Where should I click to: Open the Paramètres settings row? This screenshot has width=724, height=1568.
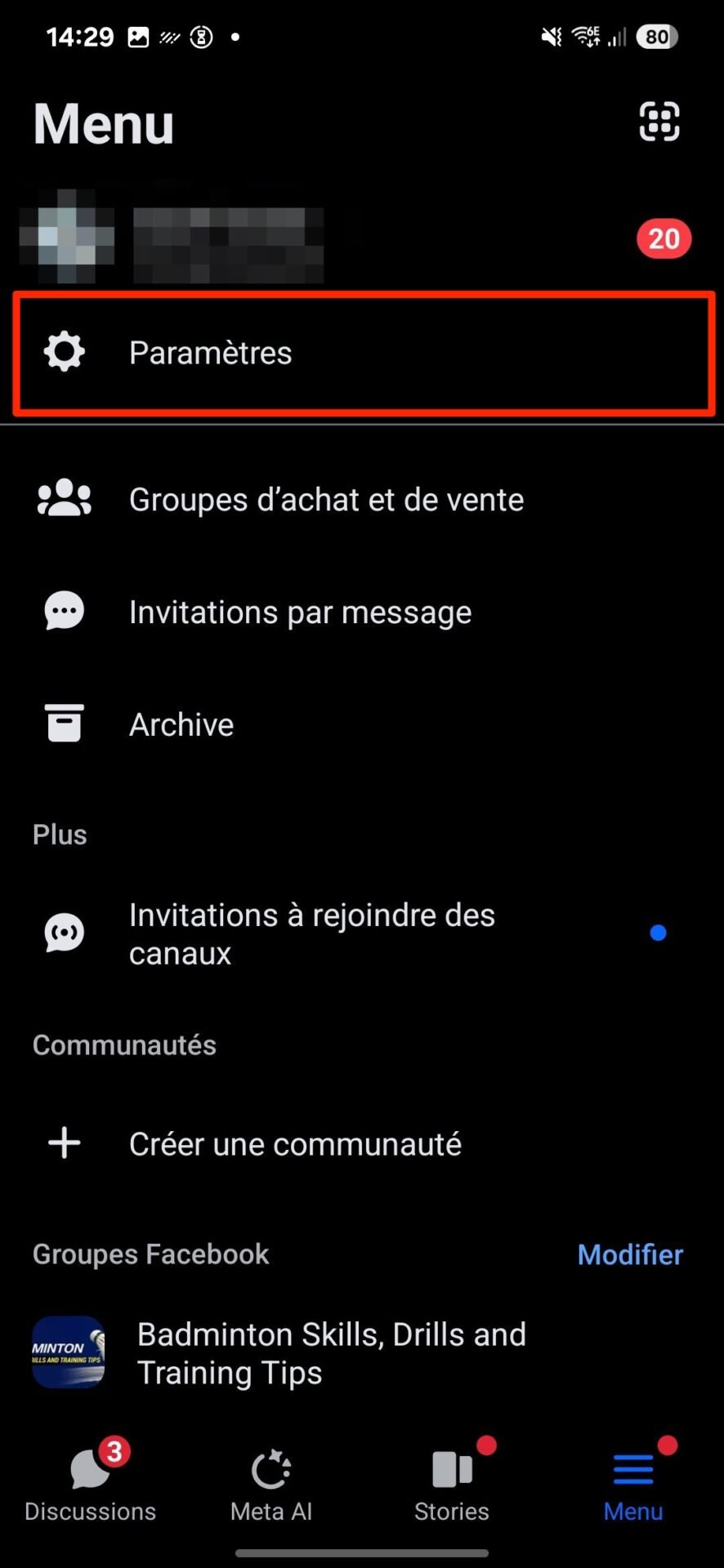coord(362,353)
